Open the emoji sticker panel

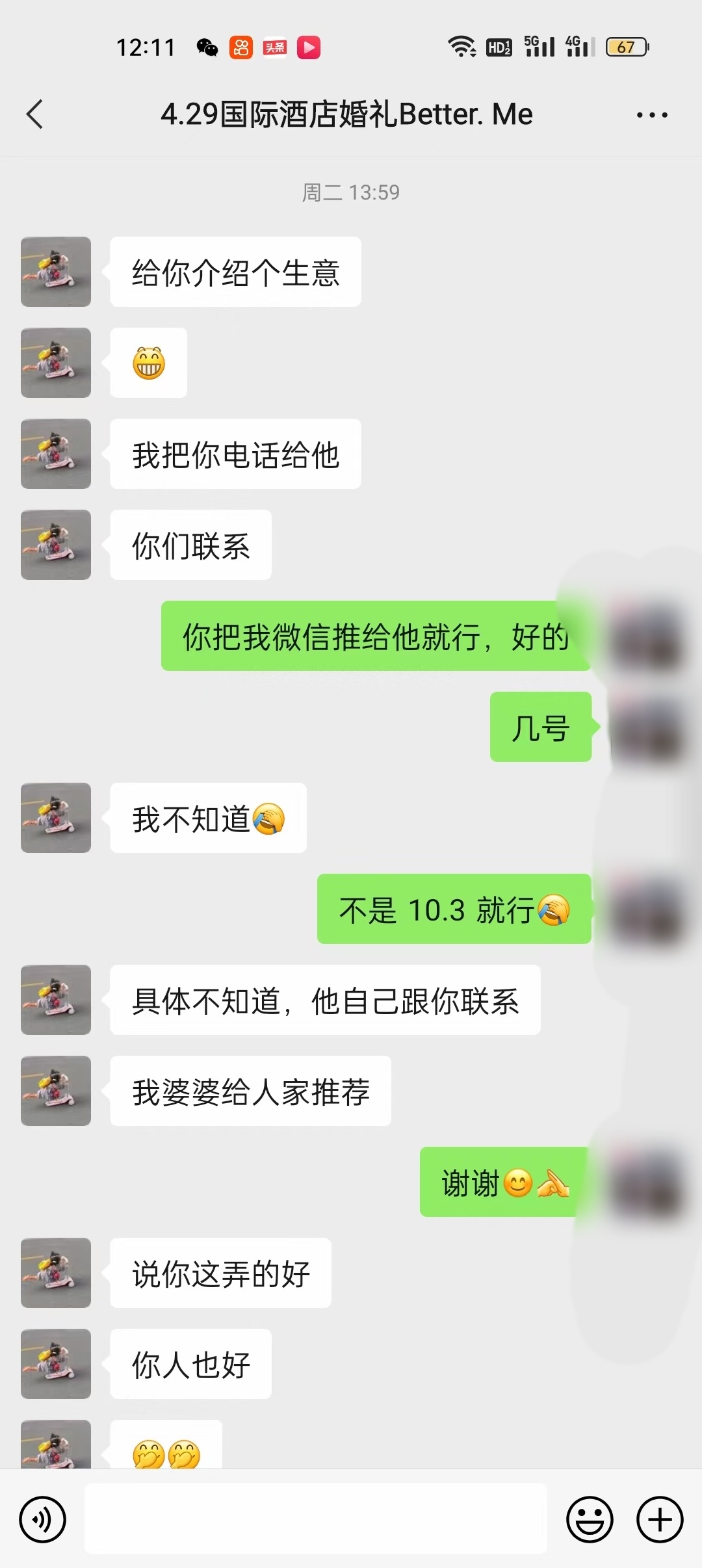(x=590, y=1519)
